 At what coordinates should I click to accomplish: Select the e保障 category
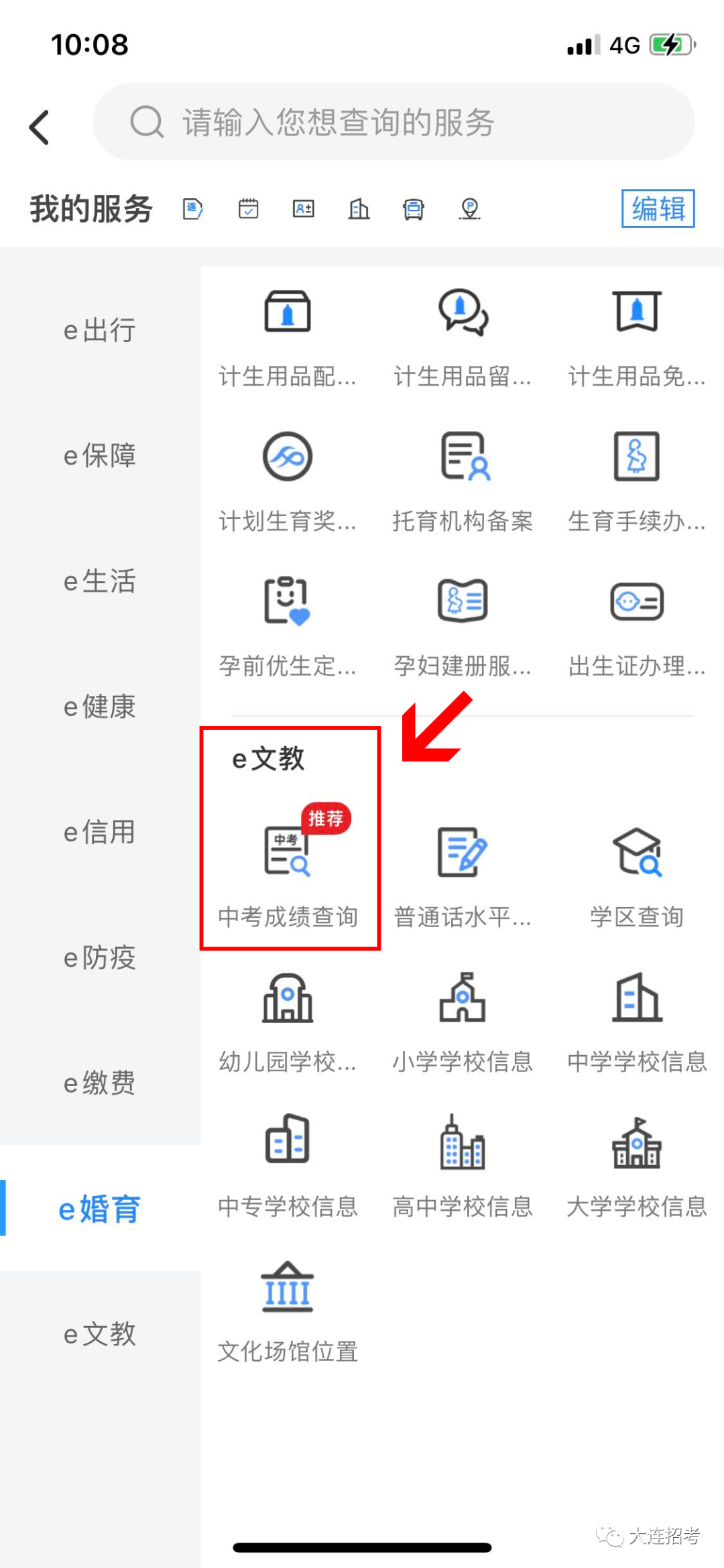99,455
